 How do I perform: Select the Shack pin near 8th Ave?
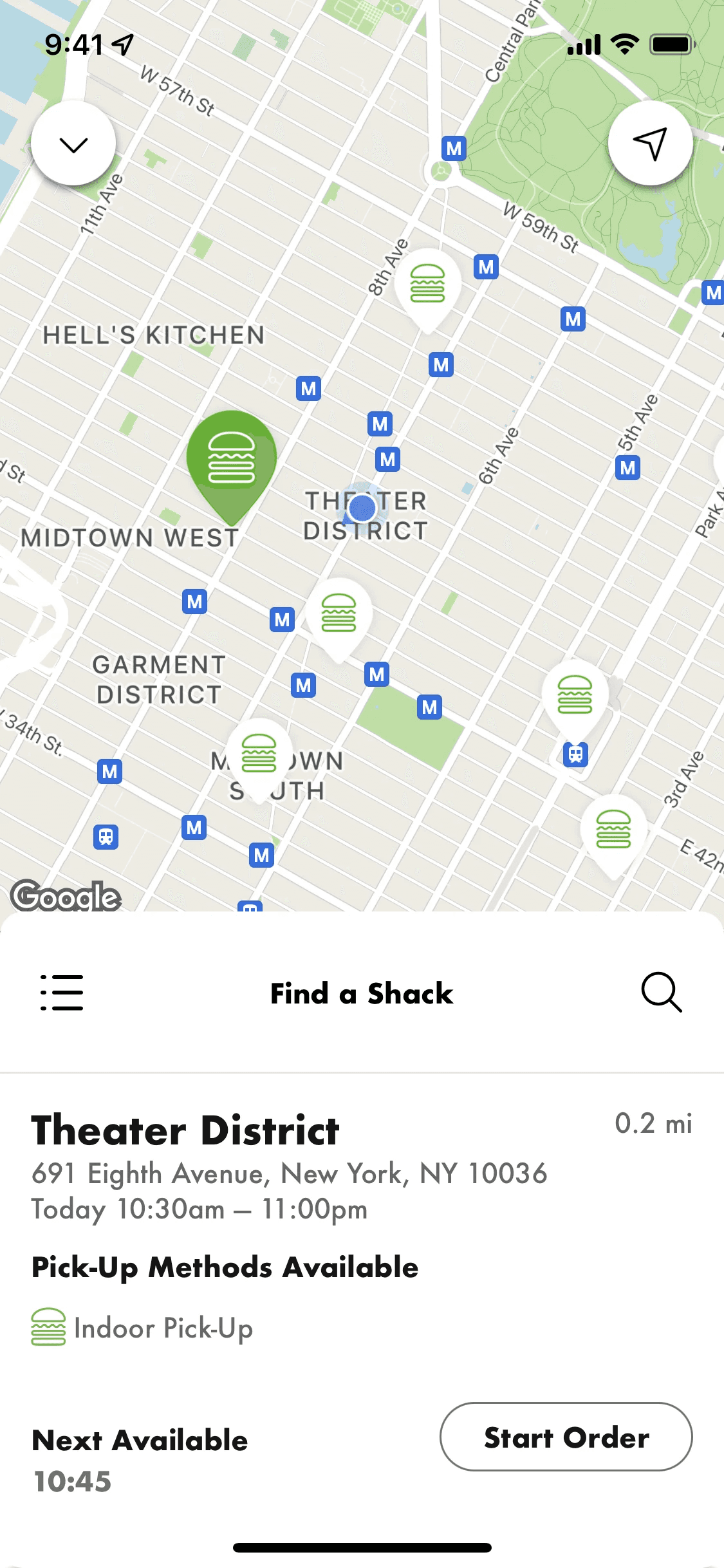pos(427,285)
